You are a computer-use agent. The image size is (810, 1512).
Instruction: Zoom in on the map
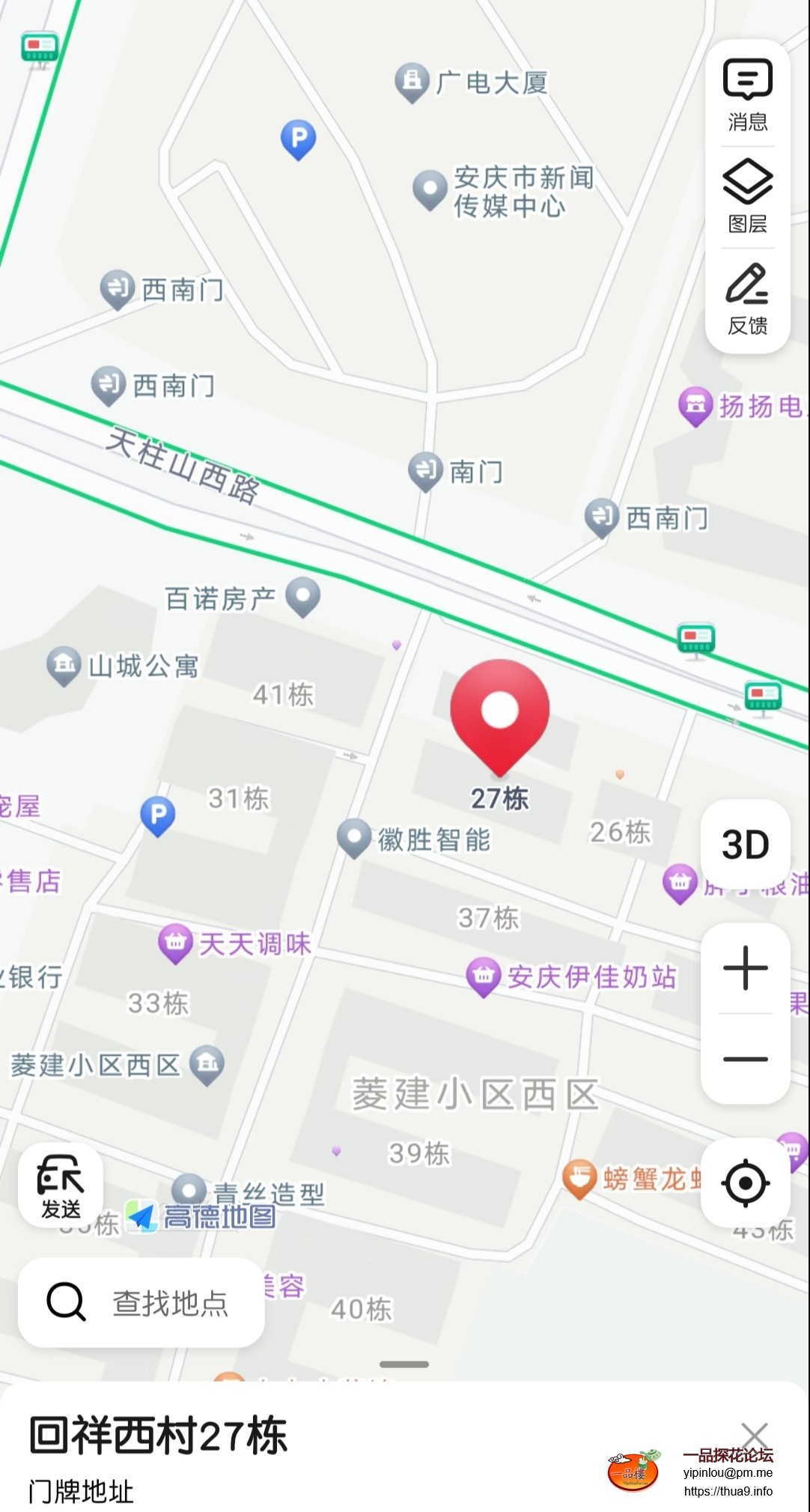tap(746, 968)
